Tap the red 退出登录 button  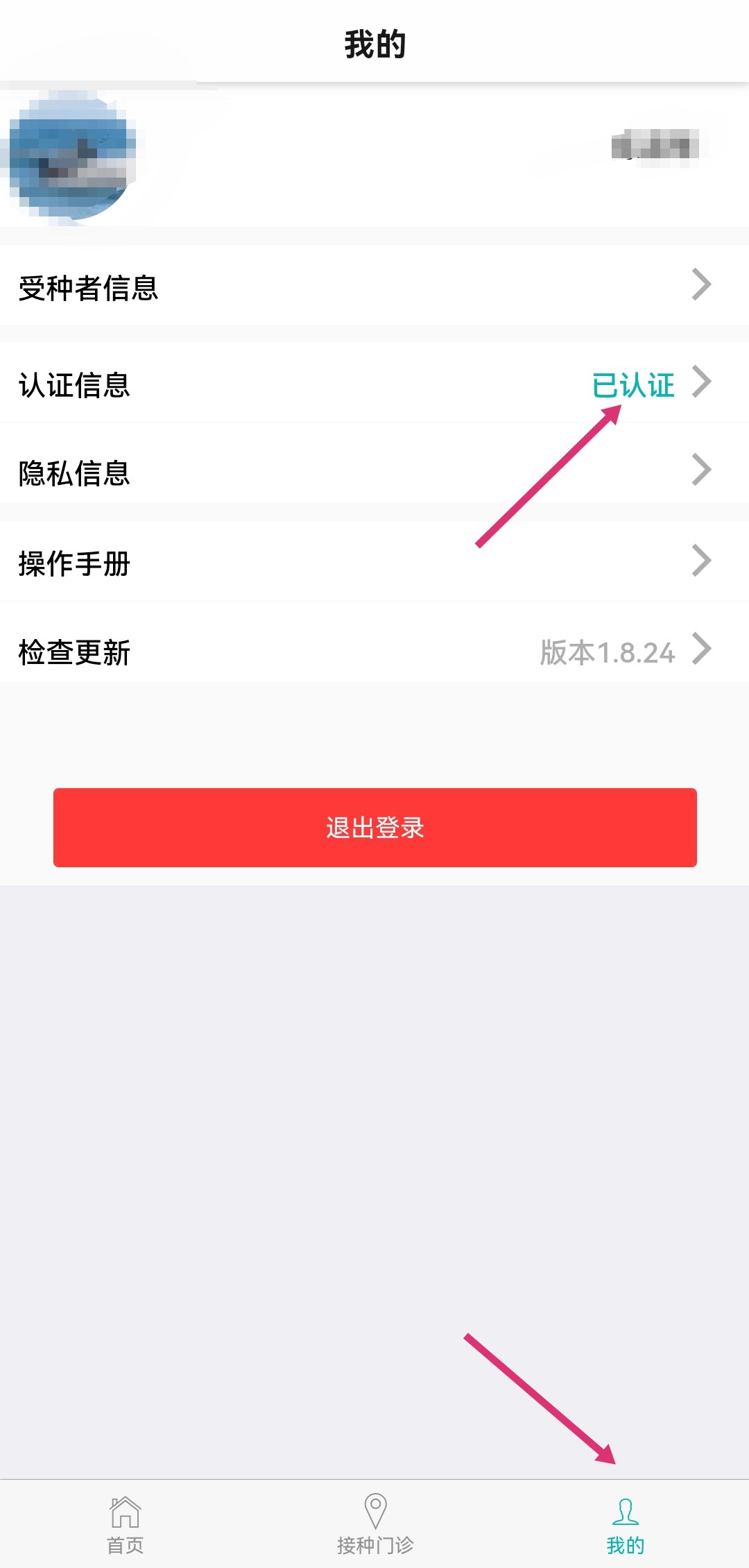point(374,827)
